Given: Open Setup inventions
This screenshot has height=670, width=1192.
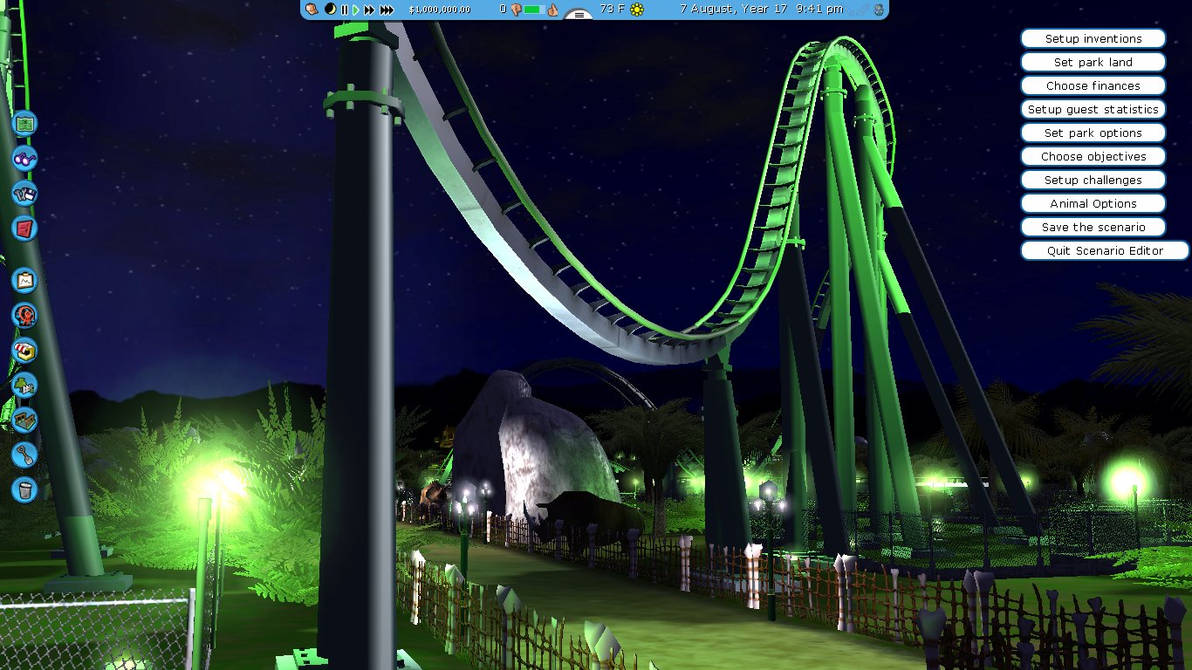Looking at the screenshot, I should tap(1092, 39).
